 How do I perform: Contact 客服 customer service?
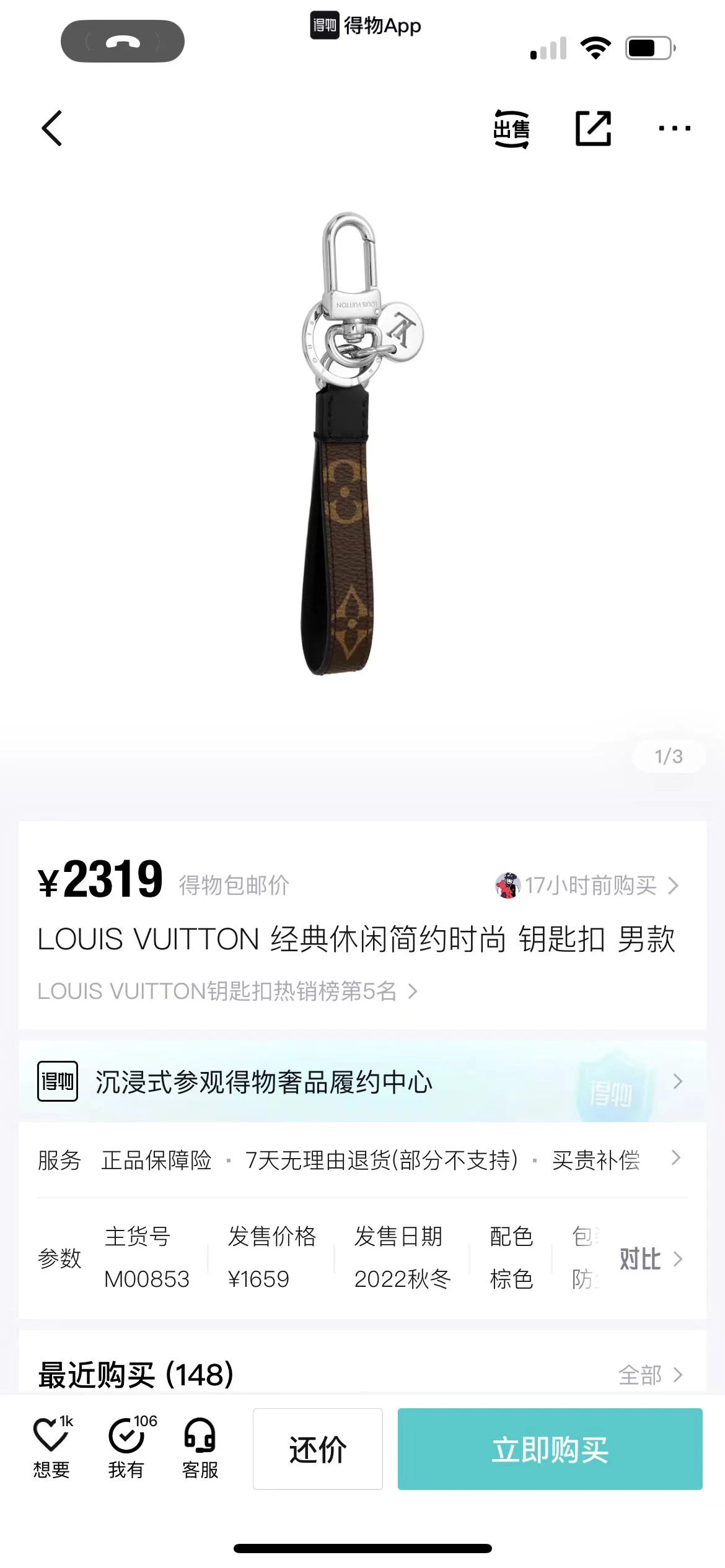point(200,1448)
